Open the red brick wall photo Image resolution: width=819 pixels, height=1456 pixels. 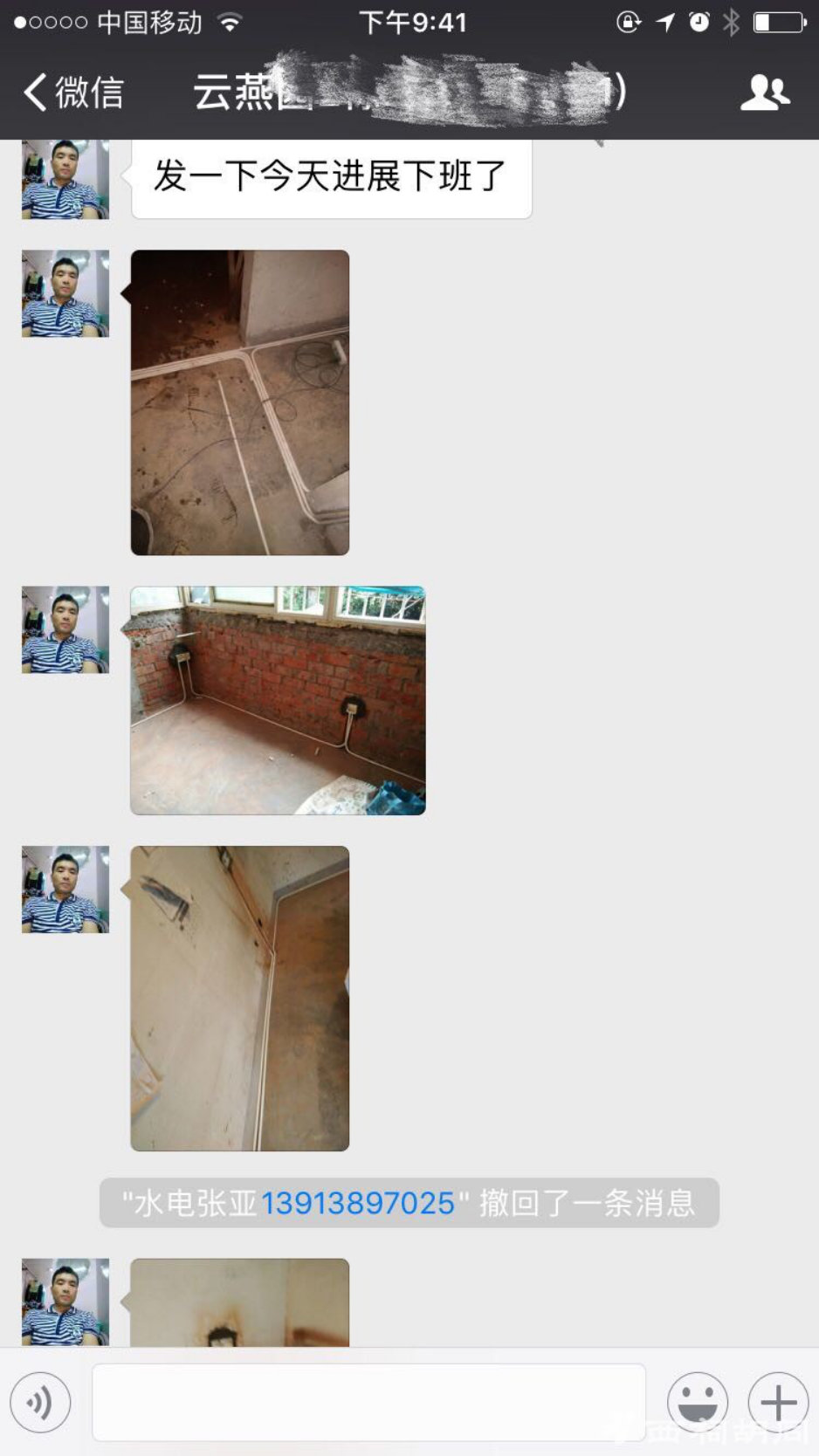[x=278, y=700]
